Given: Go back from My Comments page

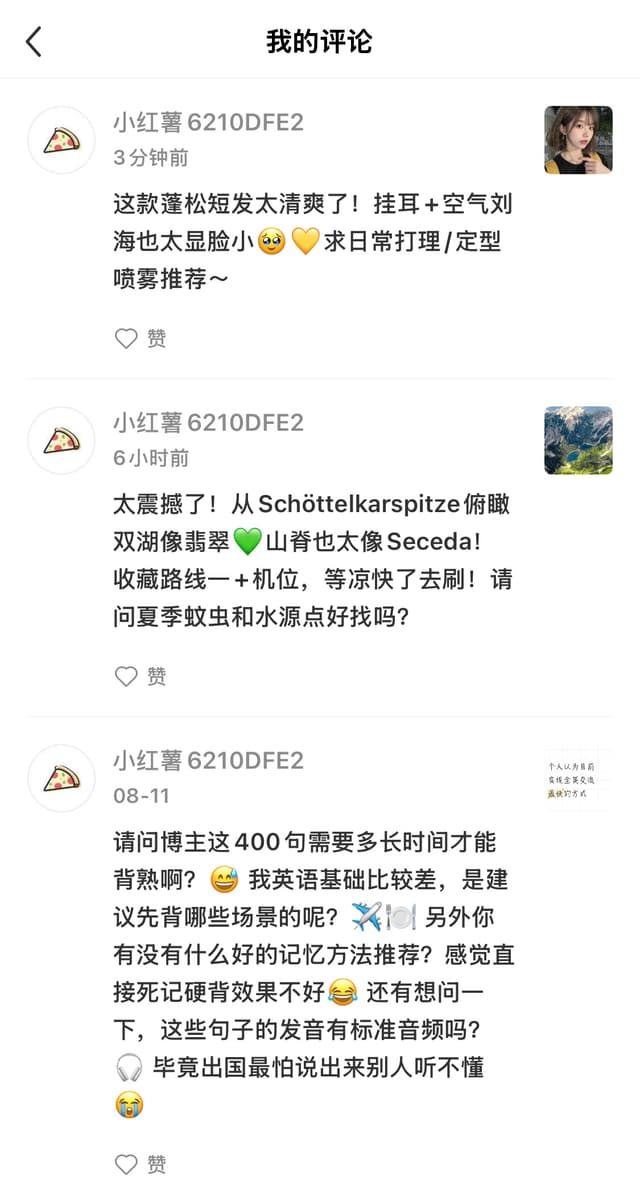Looking at the screenshot, I should click(34, 41).
